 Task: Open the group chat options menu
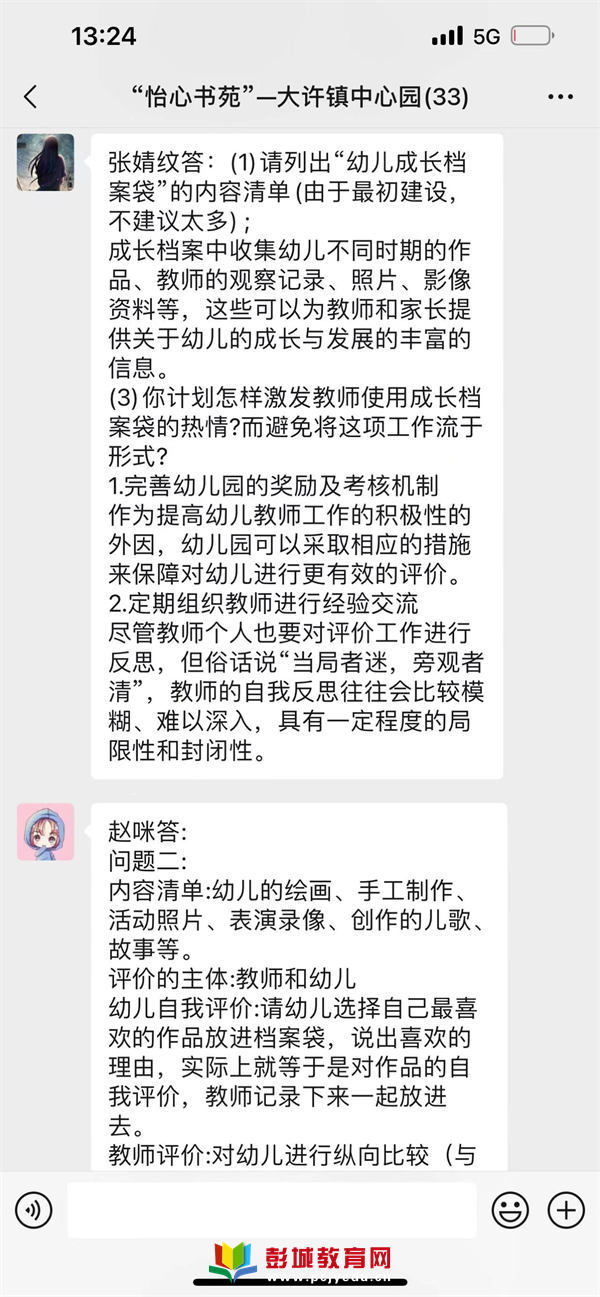[560, 97]
